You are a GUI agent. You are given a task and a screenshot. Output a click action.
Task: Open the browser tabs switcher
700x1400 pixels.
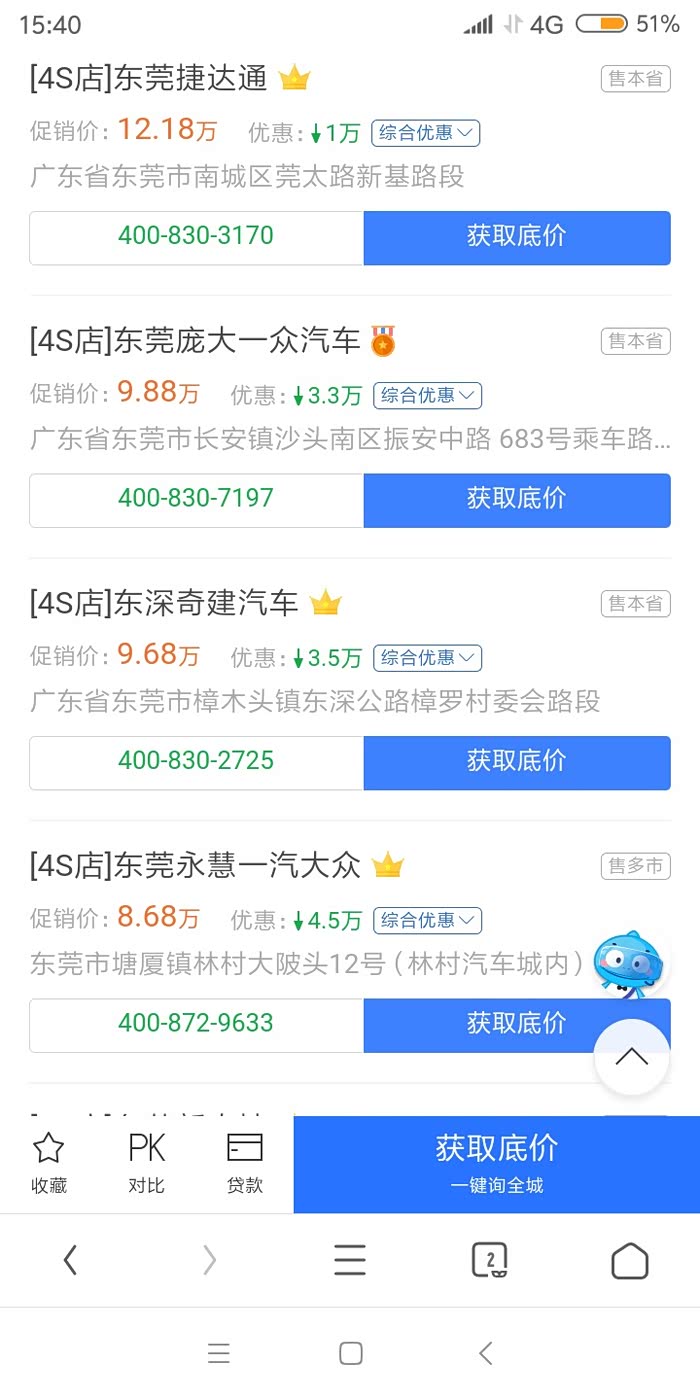[489, 1261]
